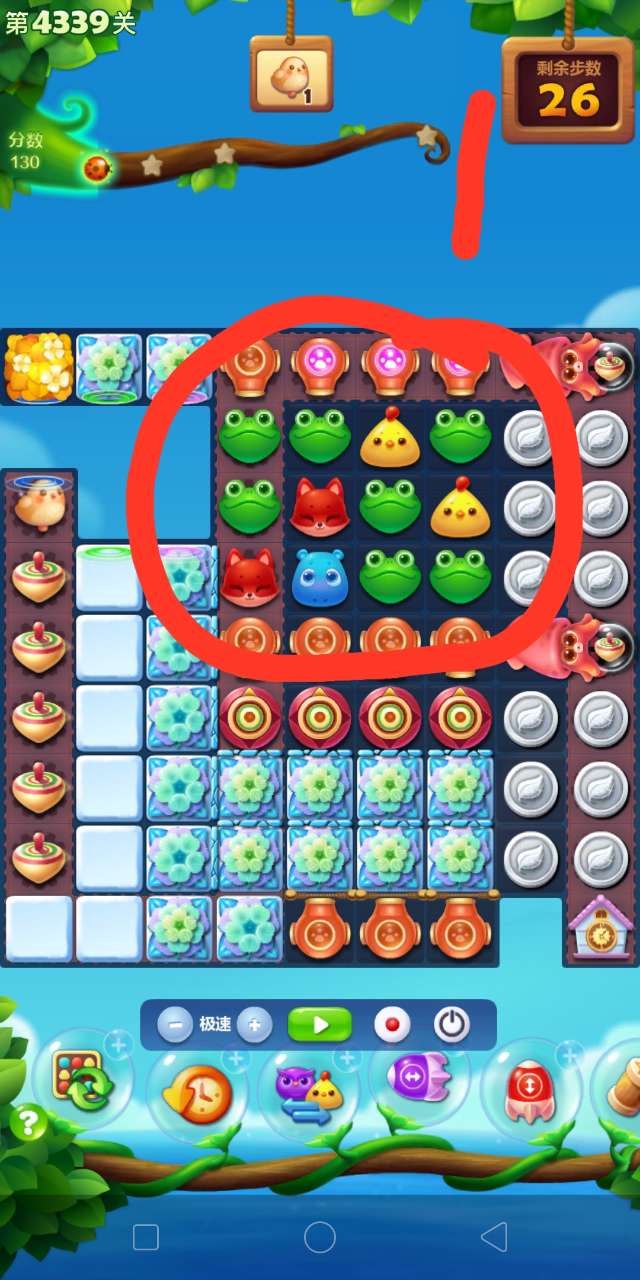Open the system recent apps button
This screenshot has width=640, height=1280.
(146, 1237)
